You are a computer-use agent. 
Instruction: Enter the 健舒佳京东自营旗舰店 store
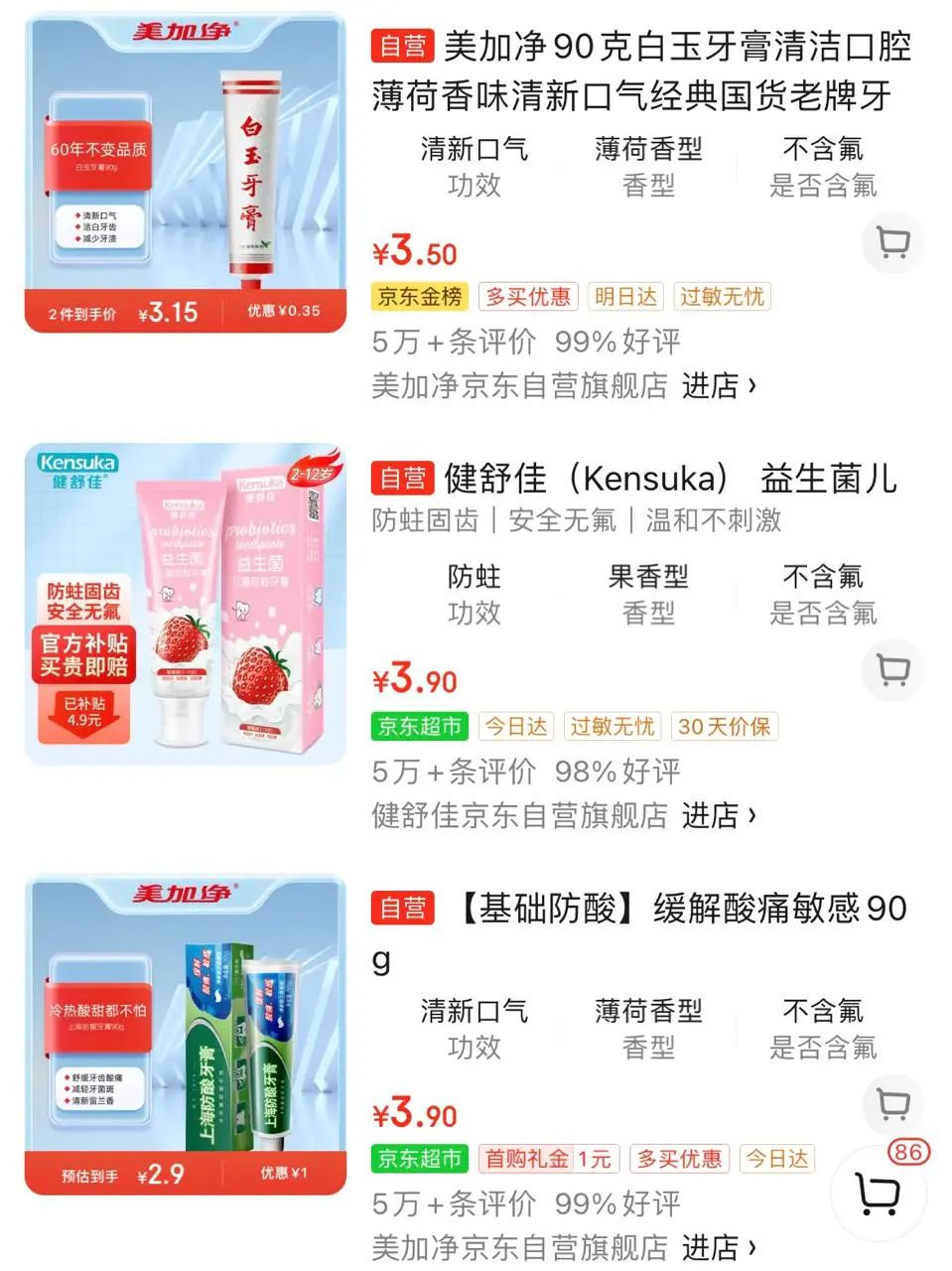[x=718, y=815]
